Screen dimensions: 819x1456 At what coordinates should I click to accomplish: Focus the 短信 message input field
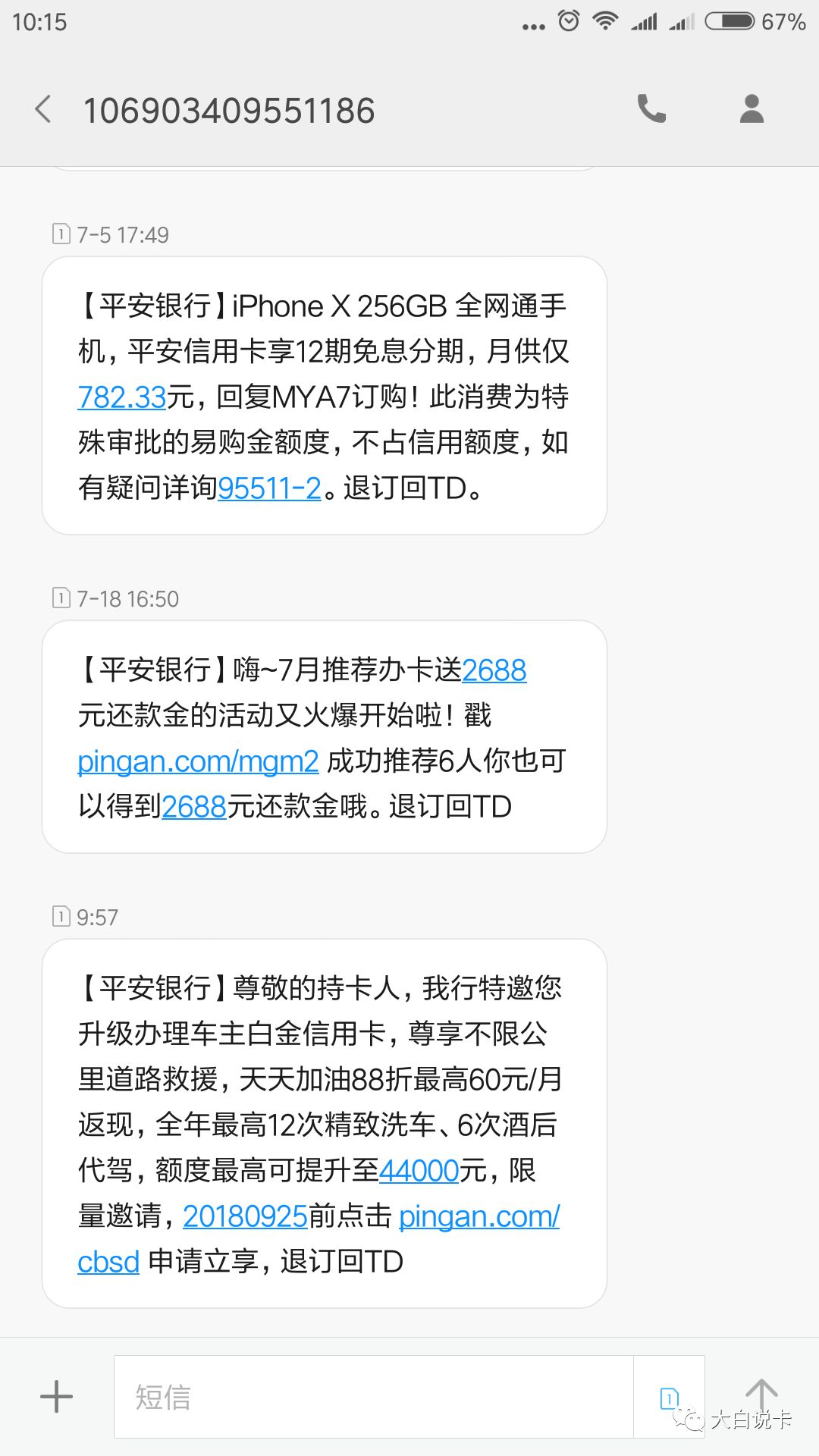[x=372, y=1397]
